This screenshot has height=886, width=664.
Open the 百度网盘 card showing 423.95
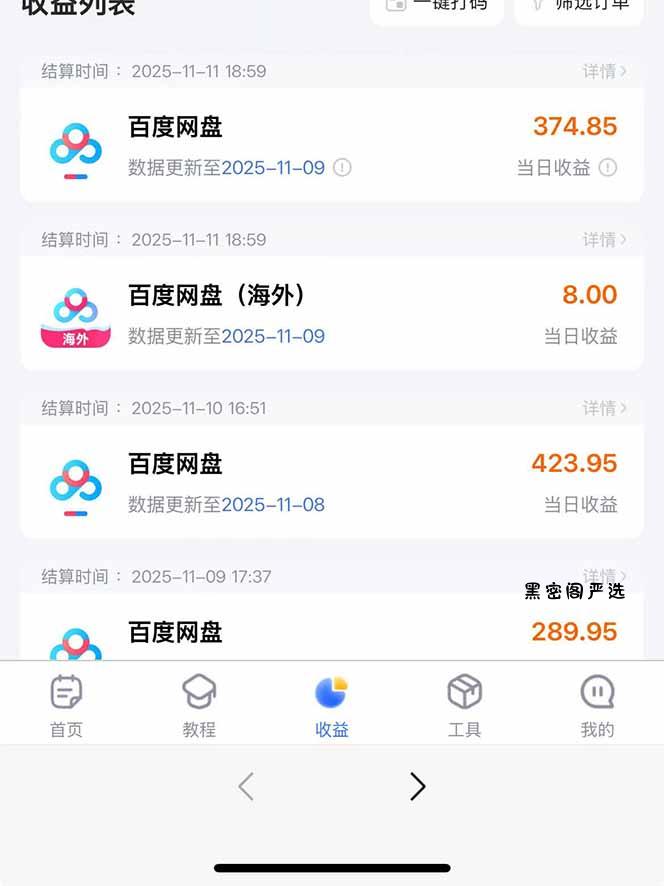pos(331,481)
